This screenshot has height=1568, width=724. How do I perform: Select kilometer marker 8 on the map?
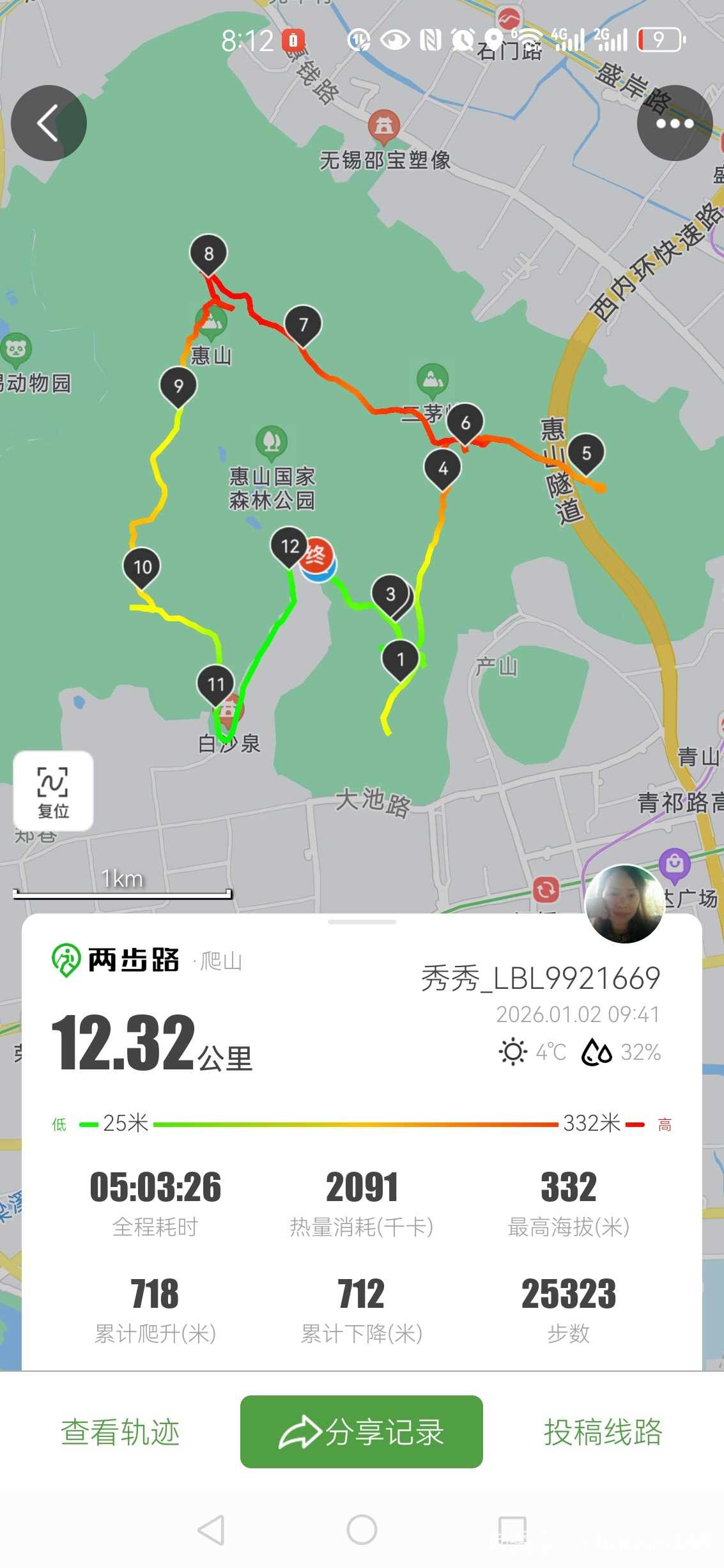click(x=208, y=254)
